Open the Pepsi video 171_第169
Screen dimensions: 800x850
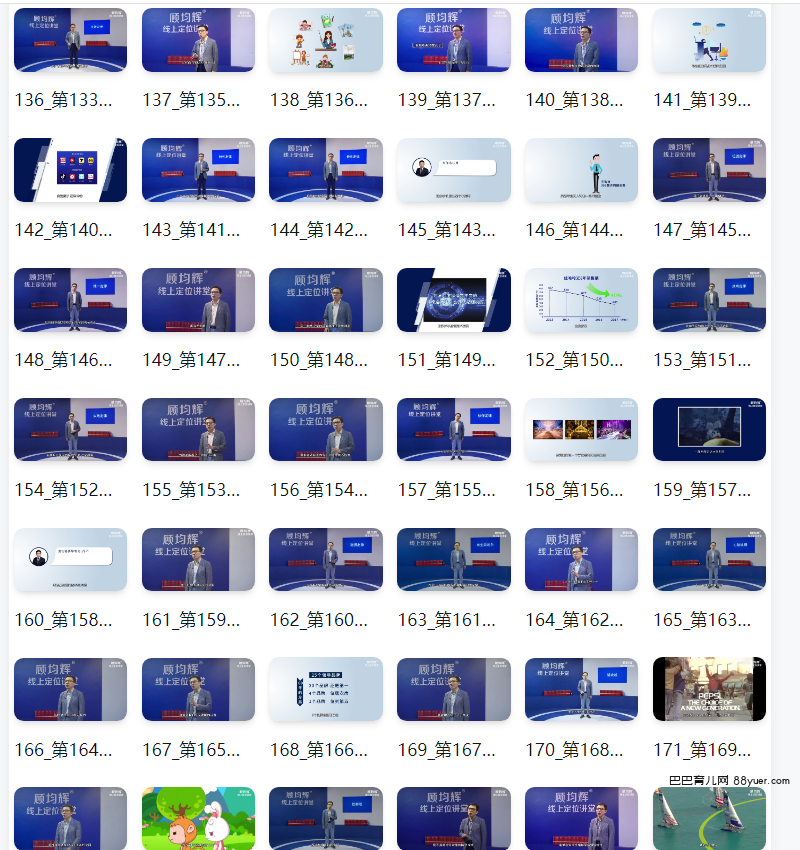click(x=709, y=689)
